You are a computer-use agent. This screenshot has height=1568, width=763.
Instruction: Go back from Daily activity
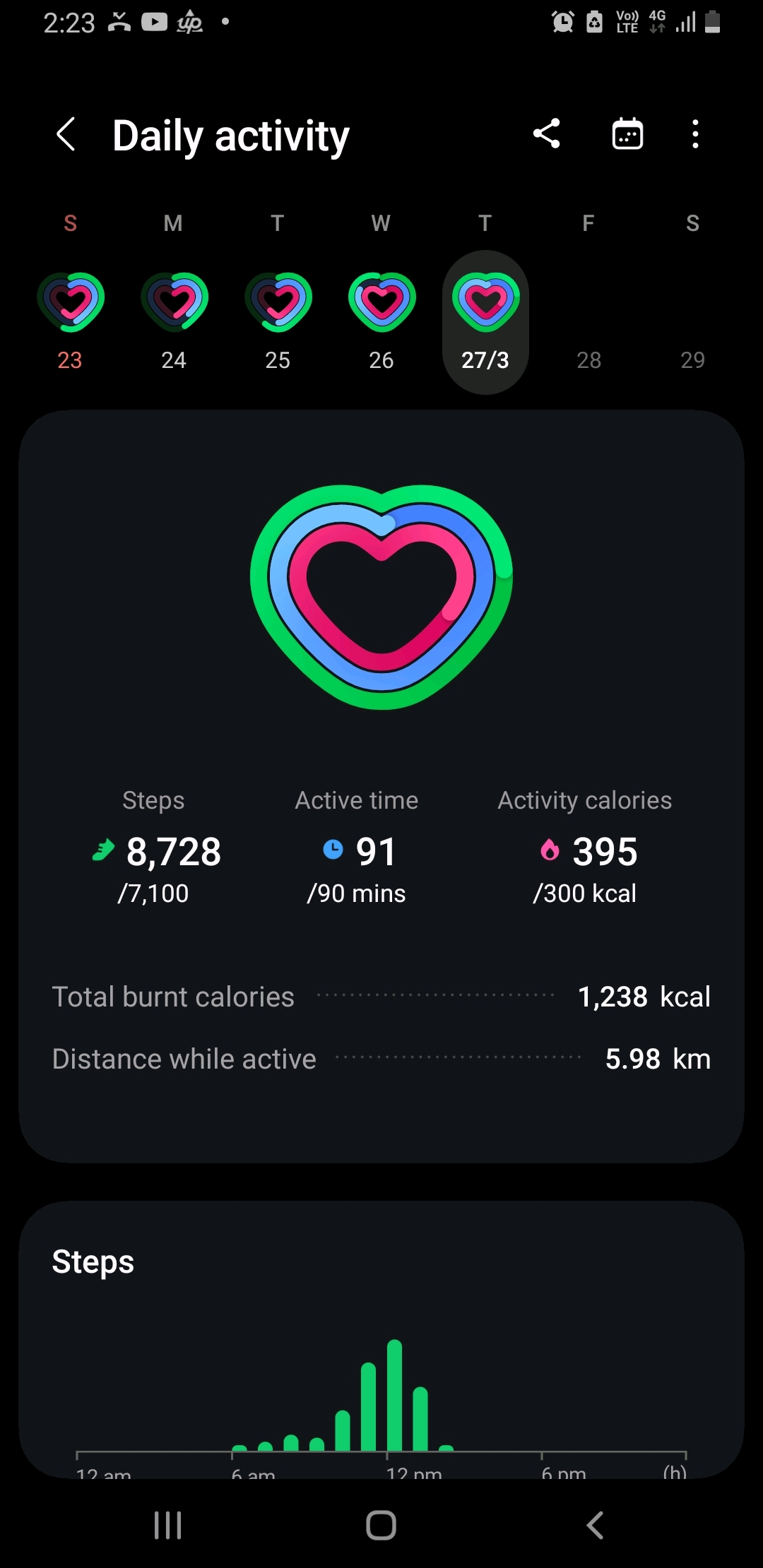(x=66, y=134)
